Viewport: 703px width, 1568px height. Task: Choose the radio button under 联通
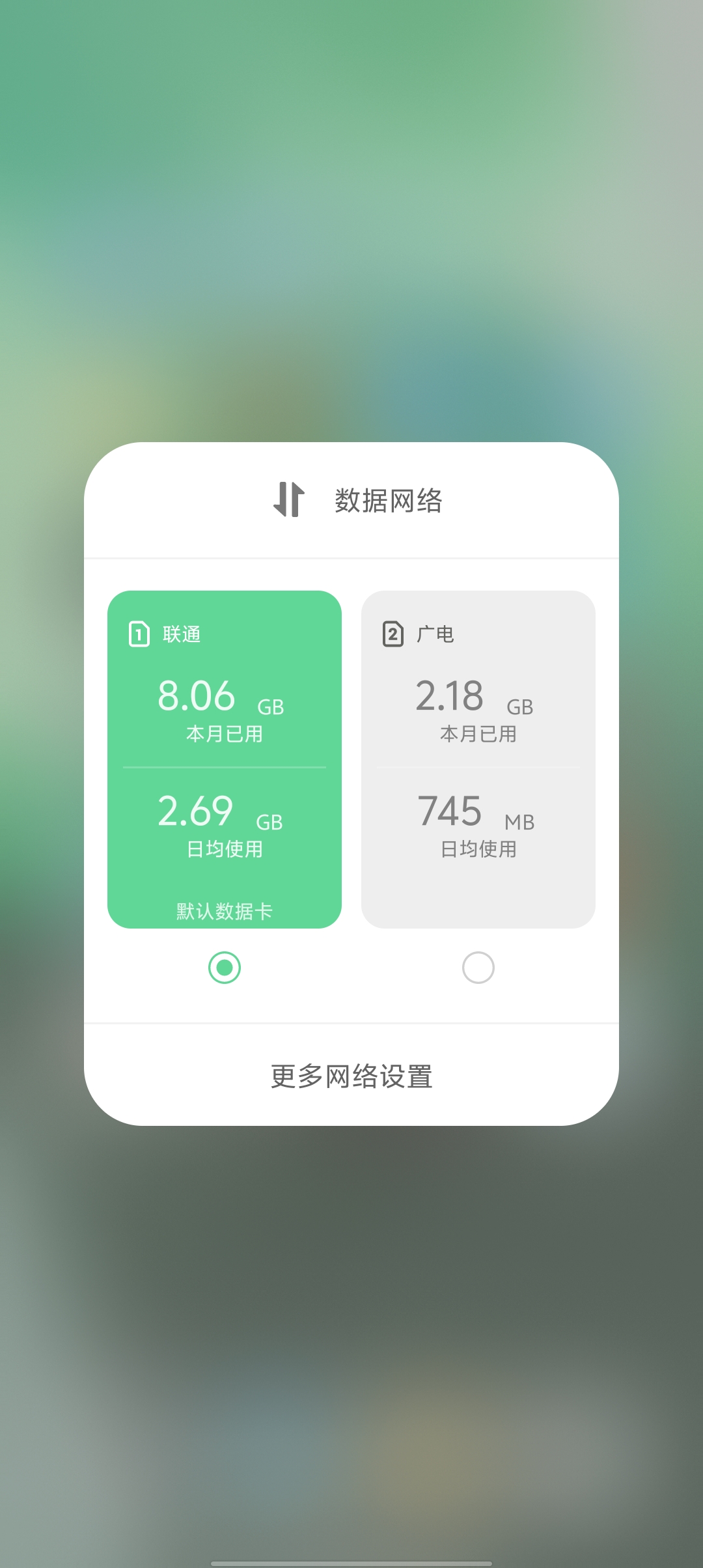point(224,968)
